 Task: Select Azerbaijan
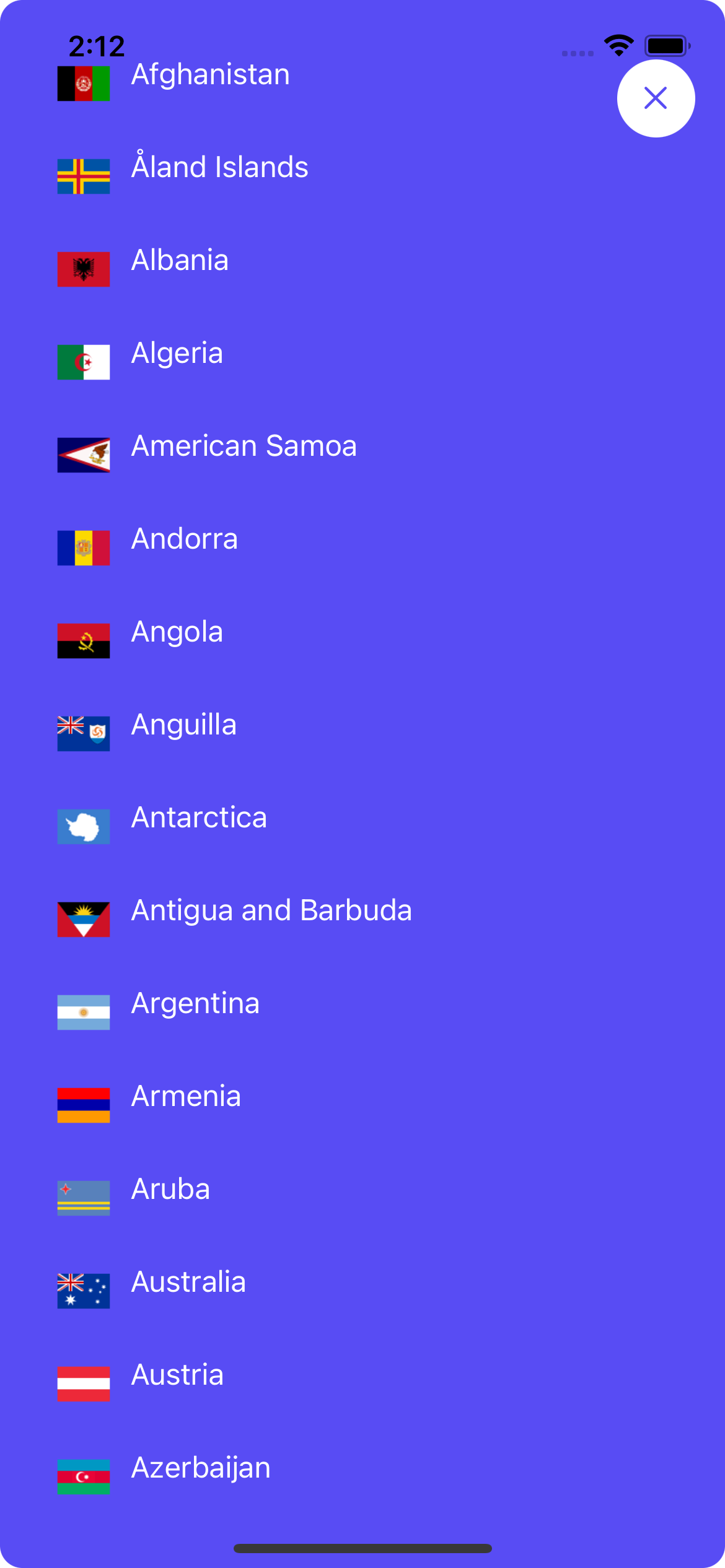pos(201,1468)
